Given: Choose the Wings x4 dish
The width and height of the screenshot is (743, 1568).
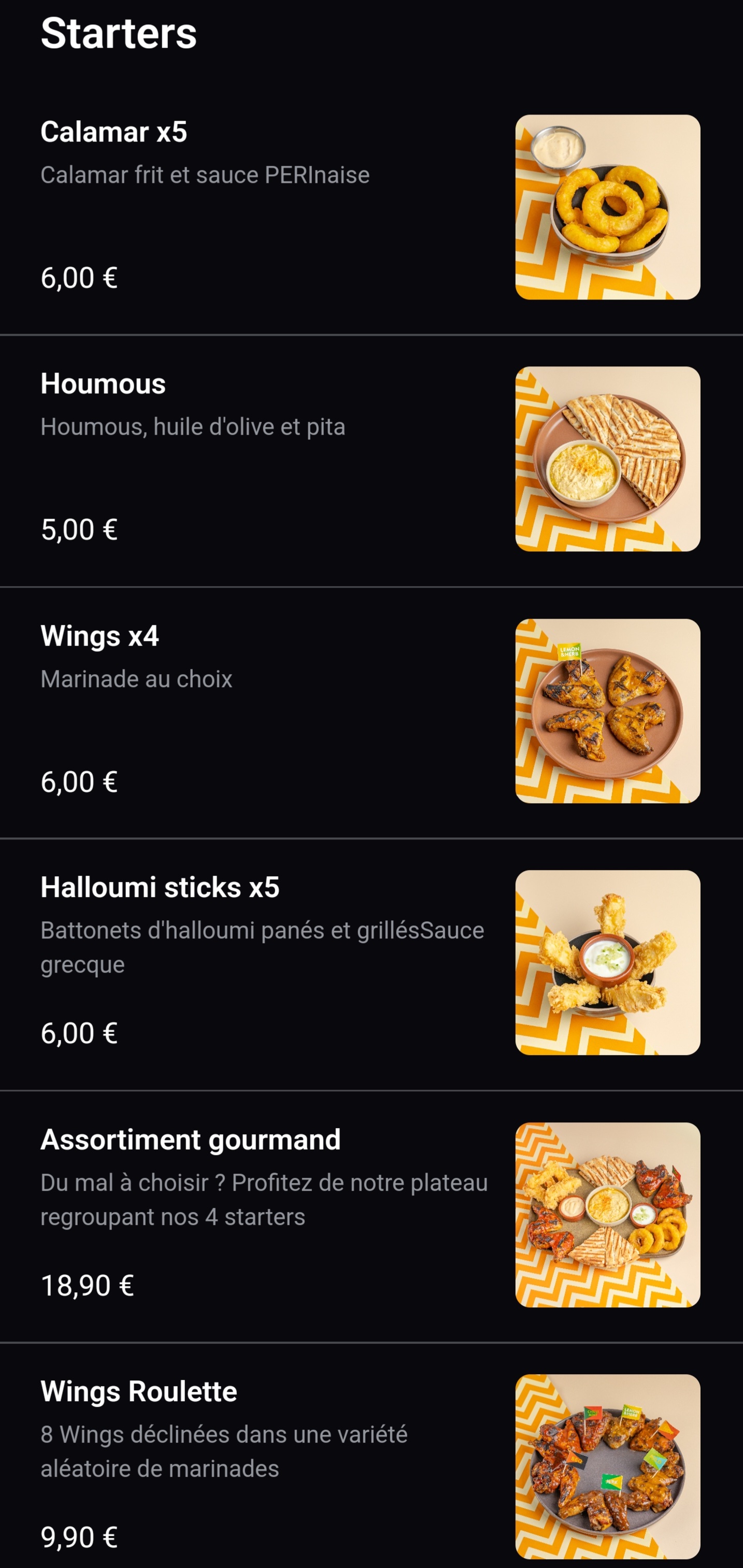Looking at the screenshot, I should [x=100, y=636].
